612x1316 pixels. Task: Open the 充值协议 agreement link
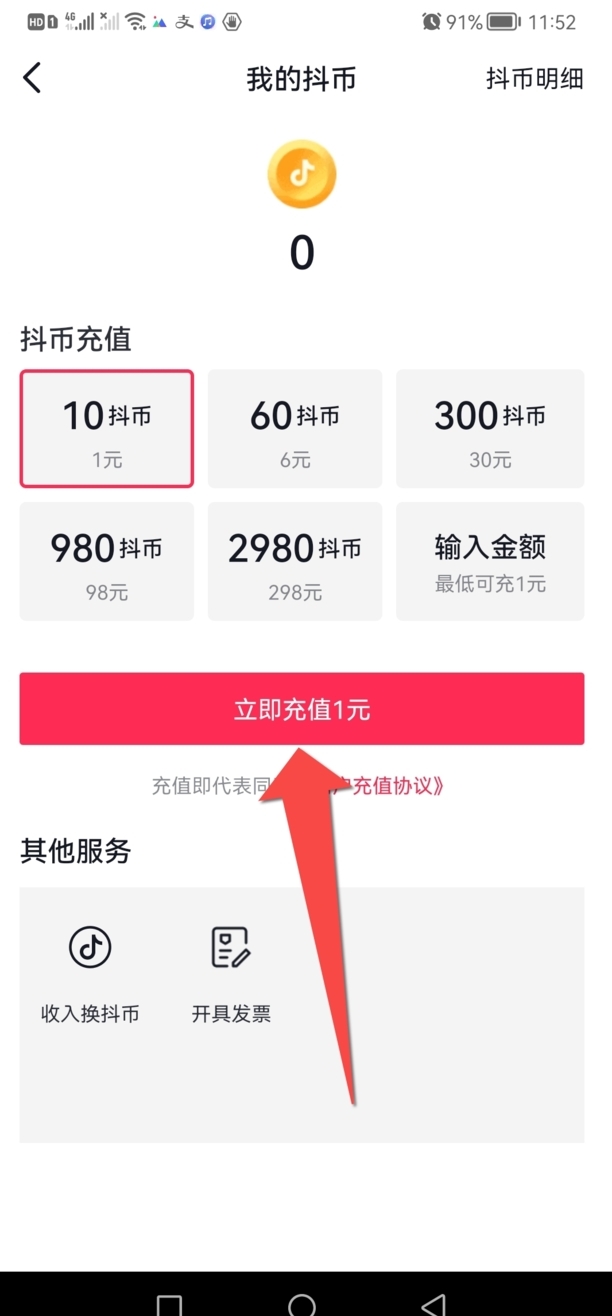[x=400, y=785]
